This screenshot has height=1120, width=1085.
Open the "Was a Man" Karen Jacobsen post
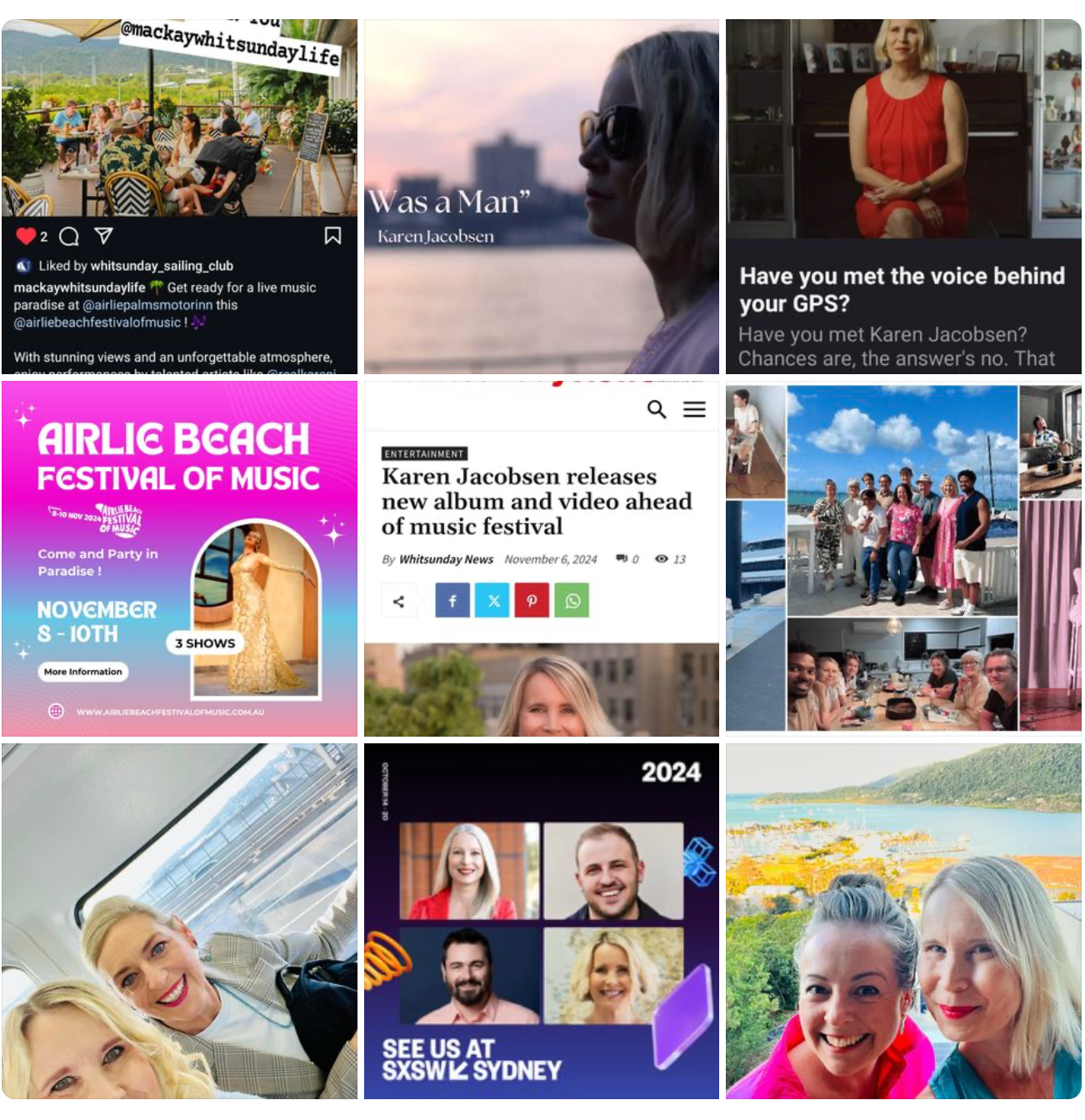(542, 197)
